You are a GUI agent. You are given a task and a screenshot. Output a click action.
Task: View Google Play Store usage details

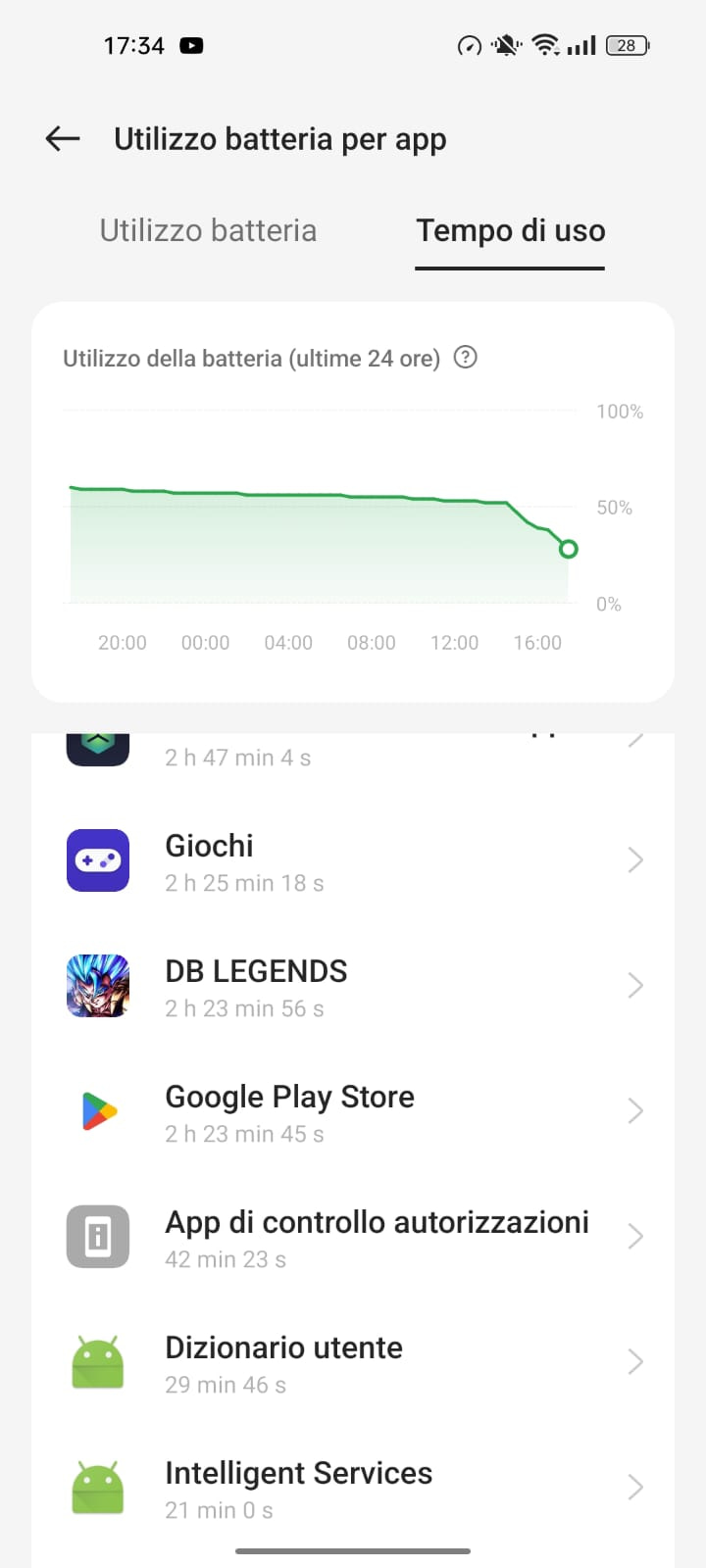coord(353,1111)
